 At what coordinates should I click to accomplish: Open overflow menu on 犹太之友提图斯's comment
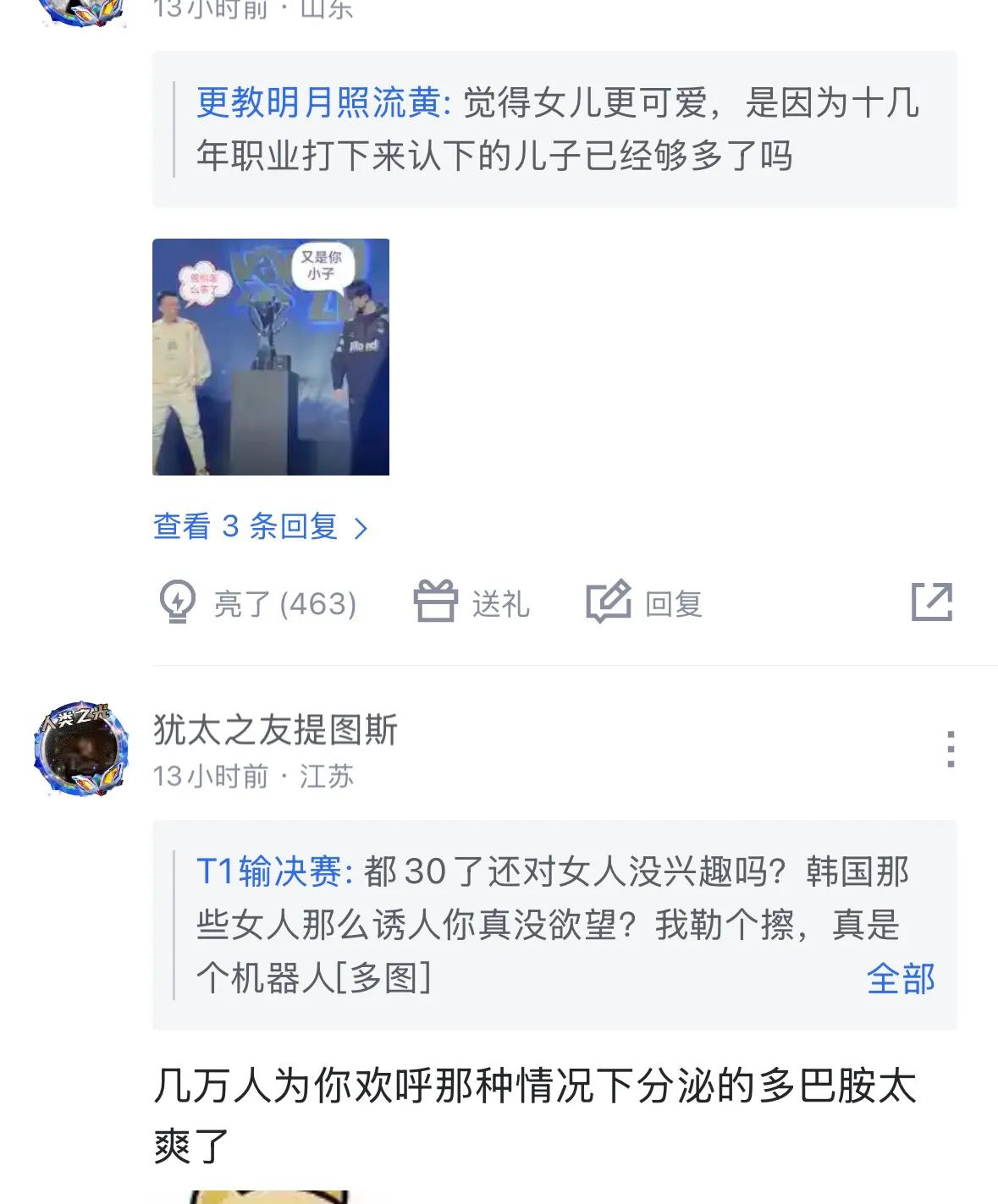coord(951,749)
